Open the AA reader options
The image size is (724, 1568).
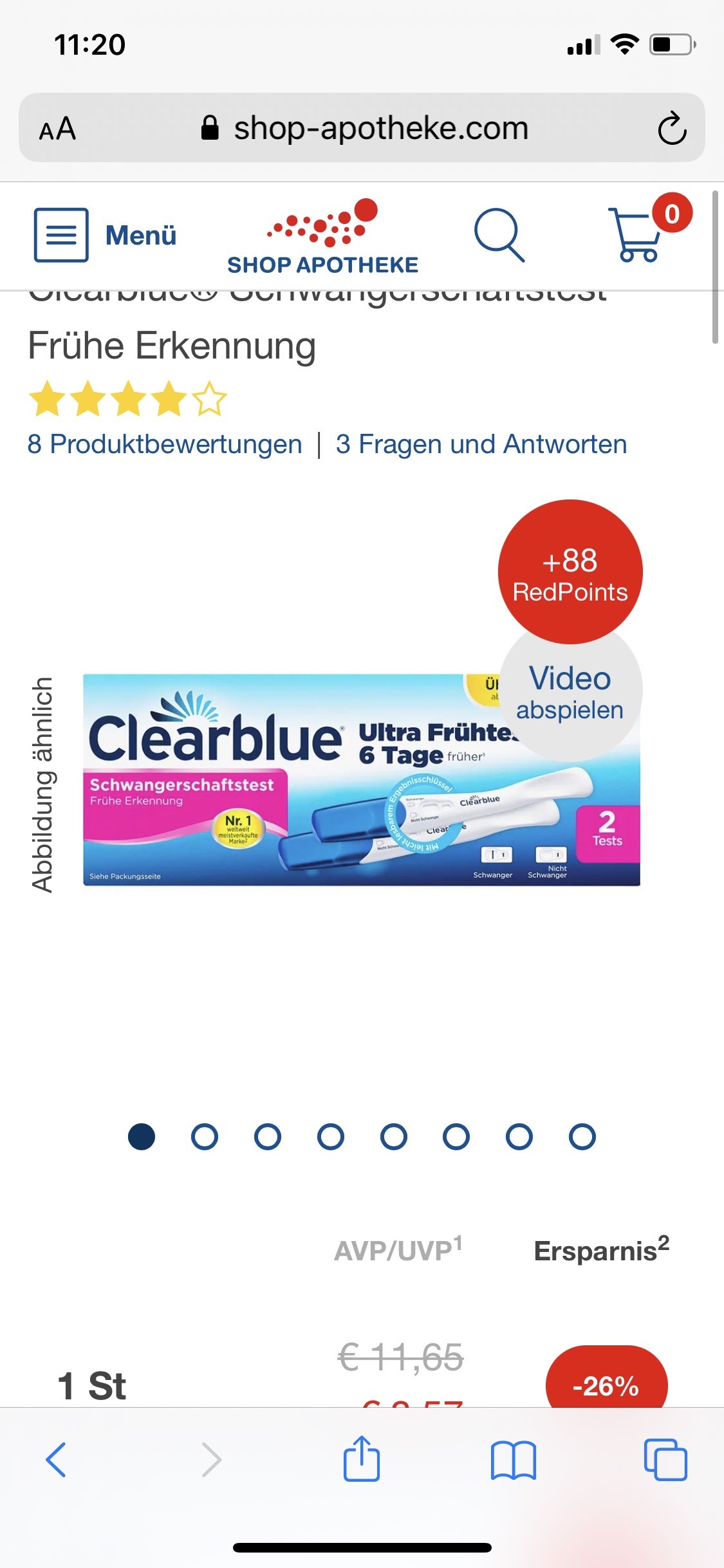click(x=58, y=128)
